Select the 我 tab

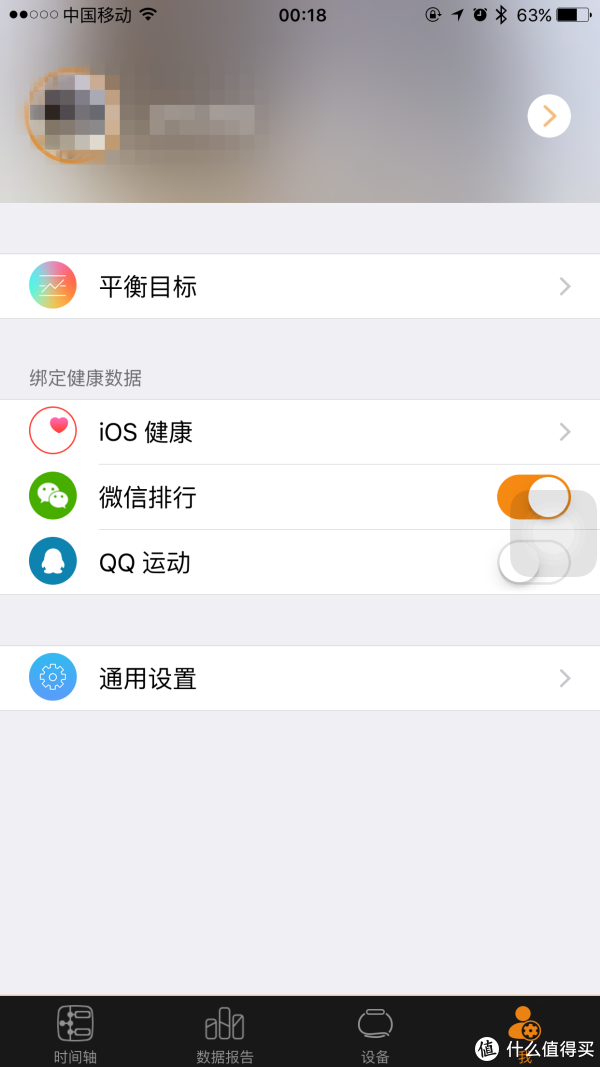[x=523, y=1028]
